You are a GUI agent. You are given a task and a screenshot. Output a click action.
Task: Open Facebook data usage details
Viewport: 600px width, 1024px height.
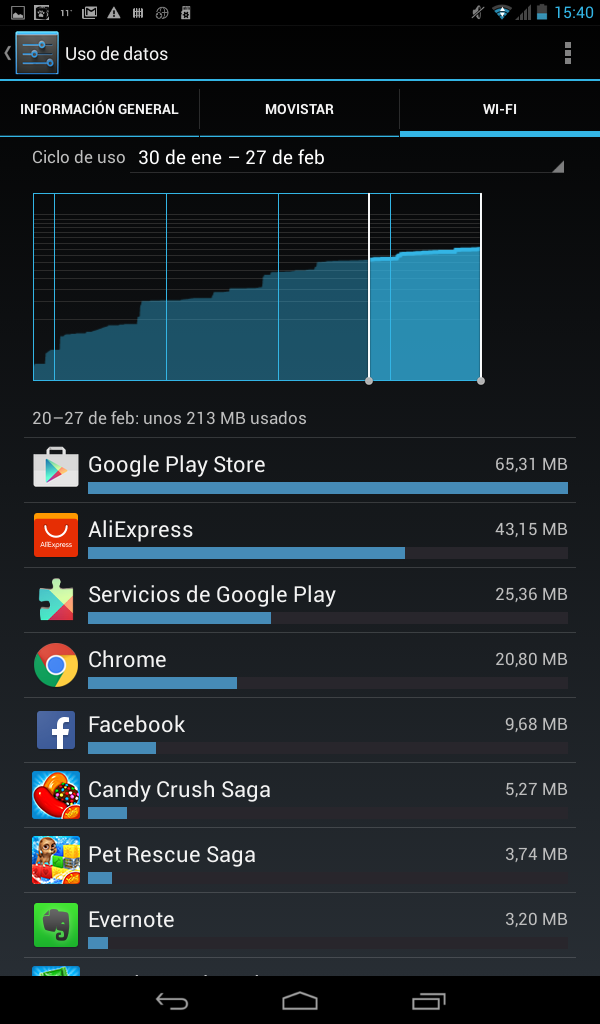pyautogui.click(x=300, y=730)
